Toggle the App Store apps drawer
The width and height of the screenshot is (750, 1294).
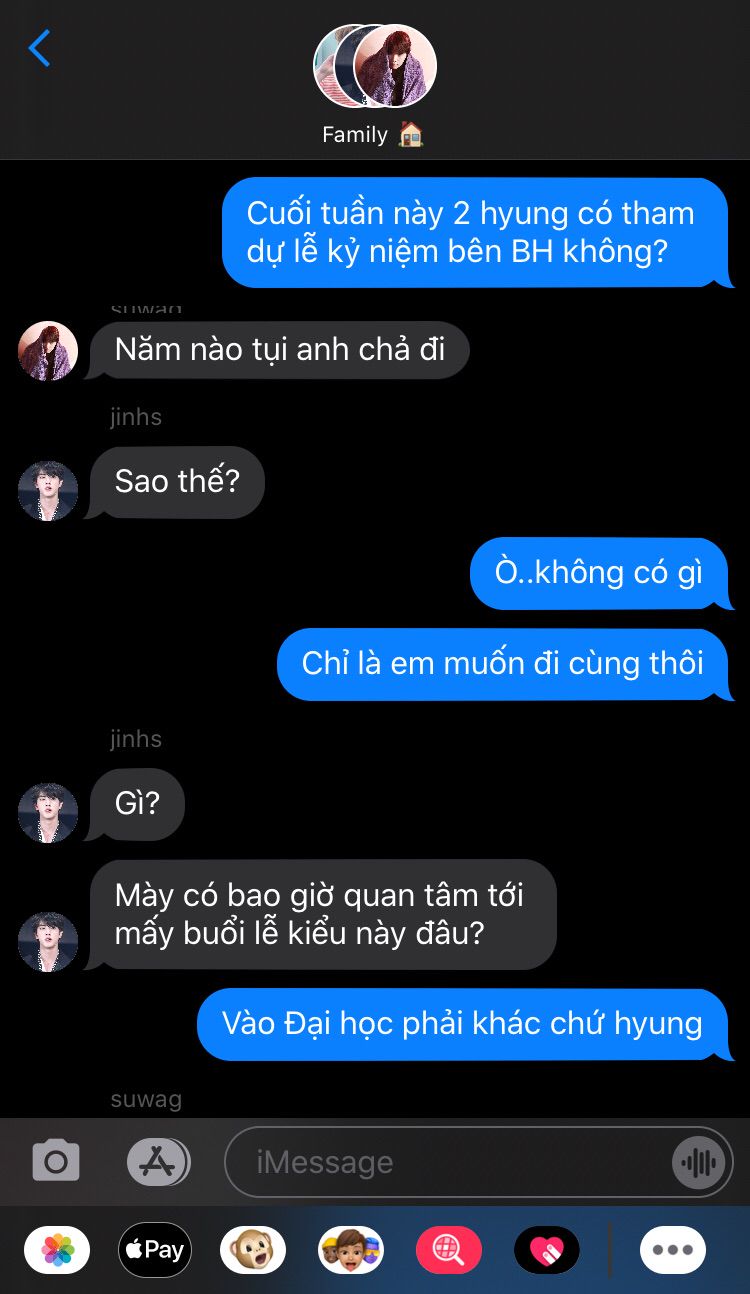[x=158, y=1162]
